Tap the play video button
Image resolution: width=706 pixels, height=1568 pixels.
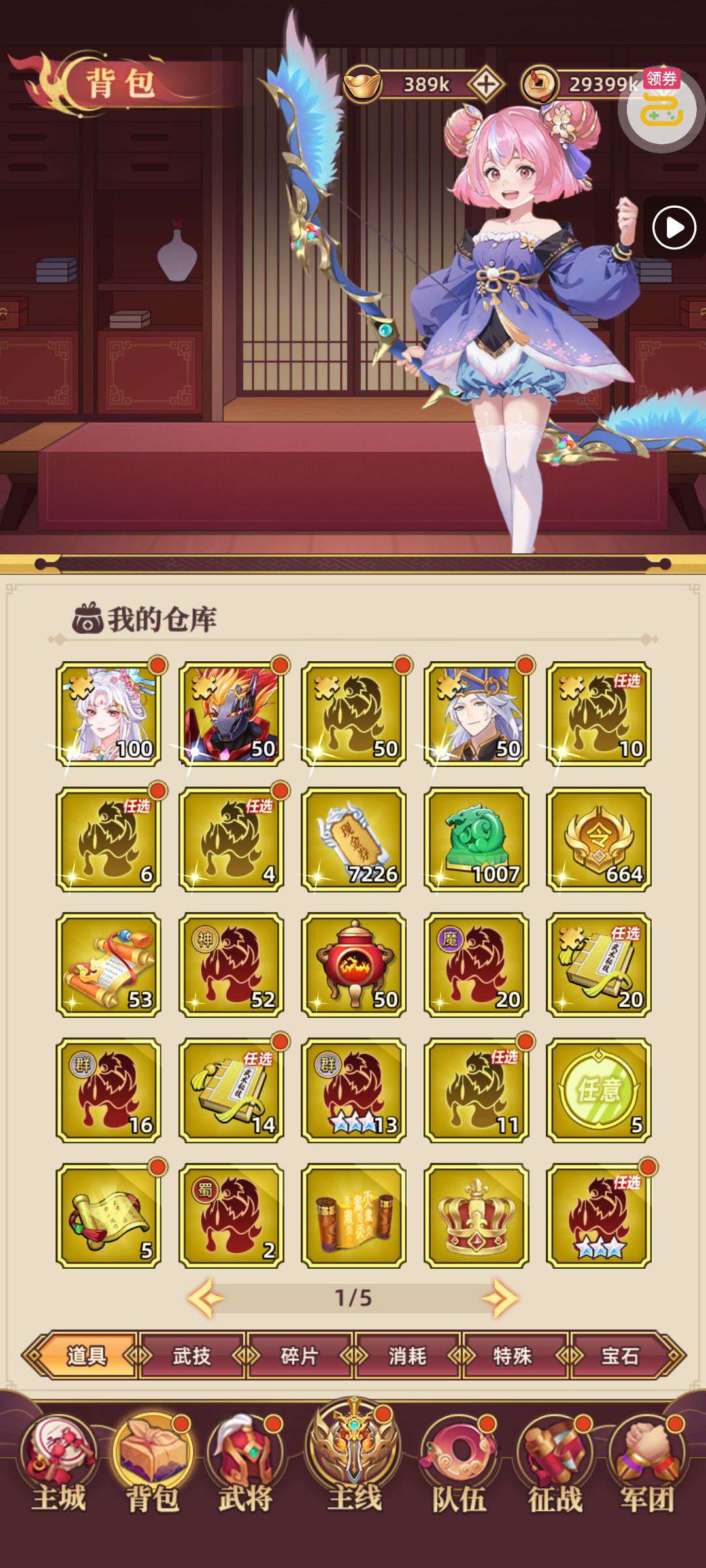click(x=674, y=227)
